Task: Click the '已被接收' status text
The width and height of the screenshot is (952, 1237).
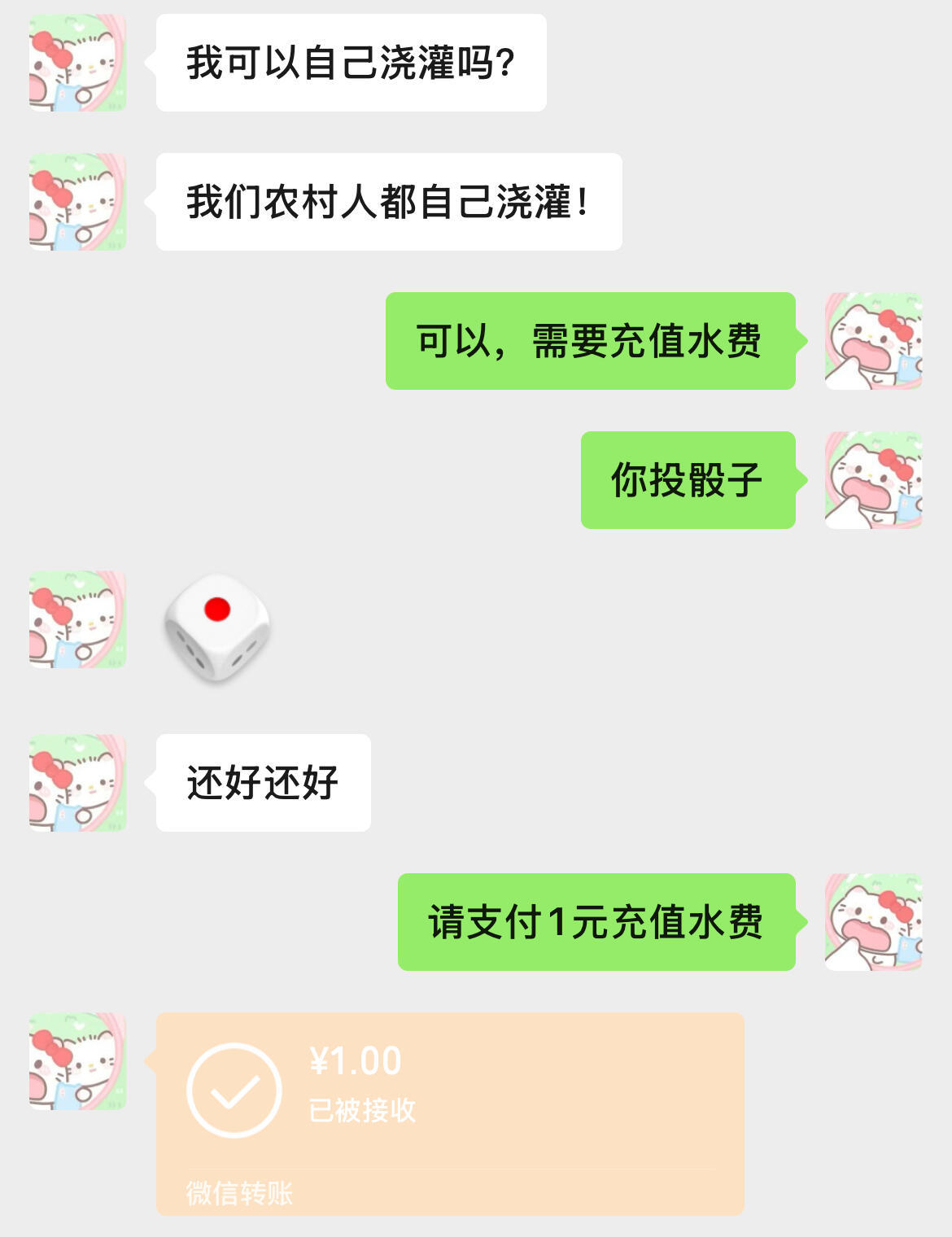Action: pos(365,1109)
